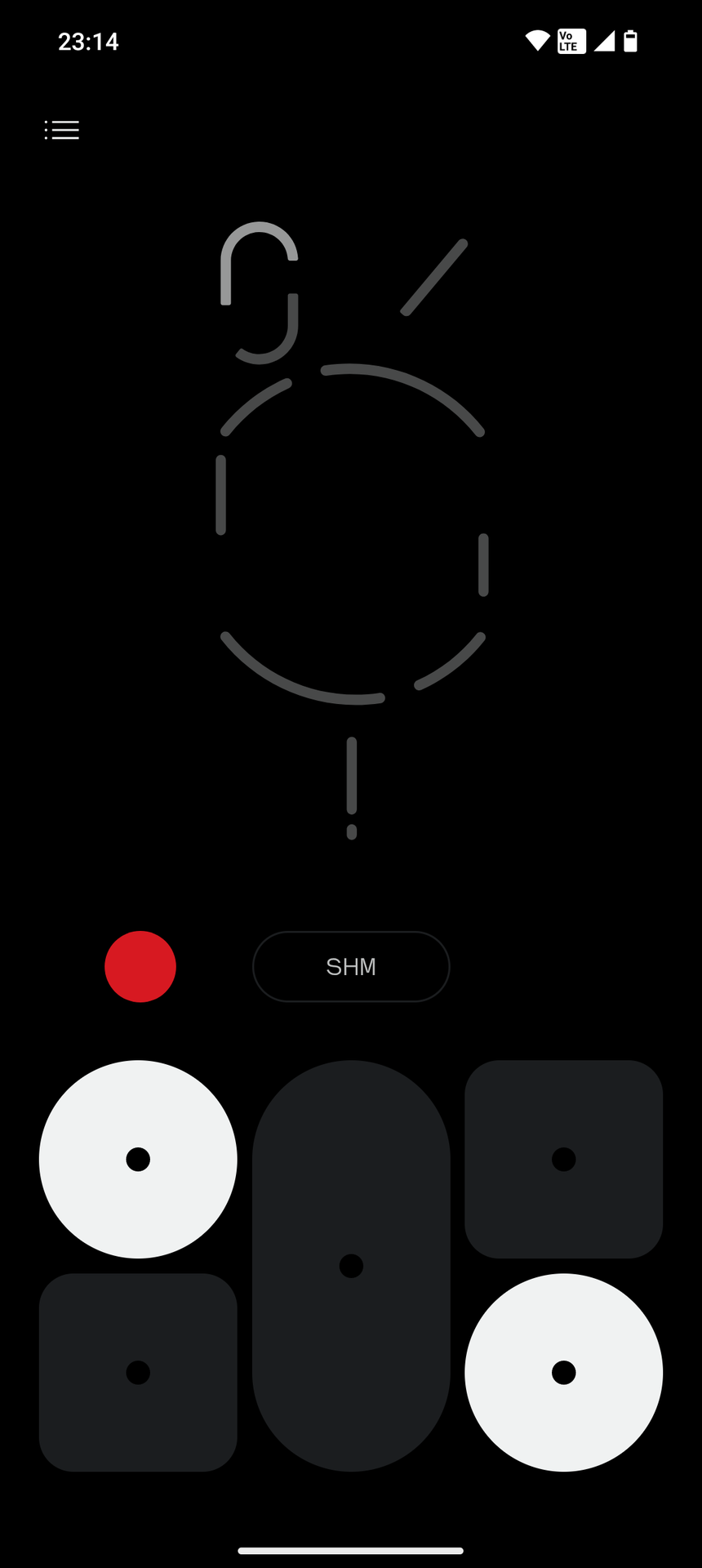
Task: Toggle recording using the red circle control
Action: pos(140,966)
